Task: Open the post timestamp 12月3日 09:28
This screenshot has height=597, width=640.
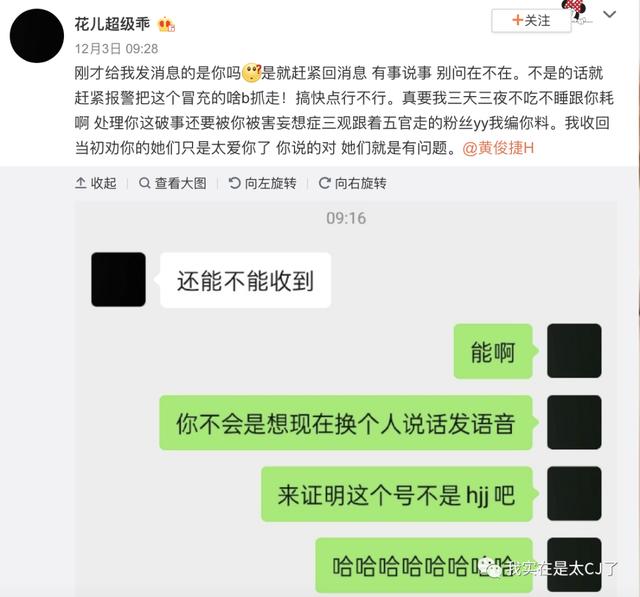Action: 115,47
